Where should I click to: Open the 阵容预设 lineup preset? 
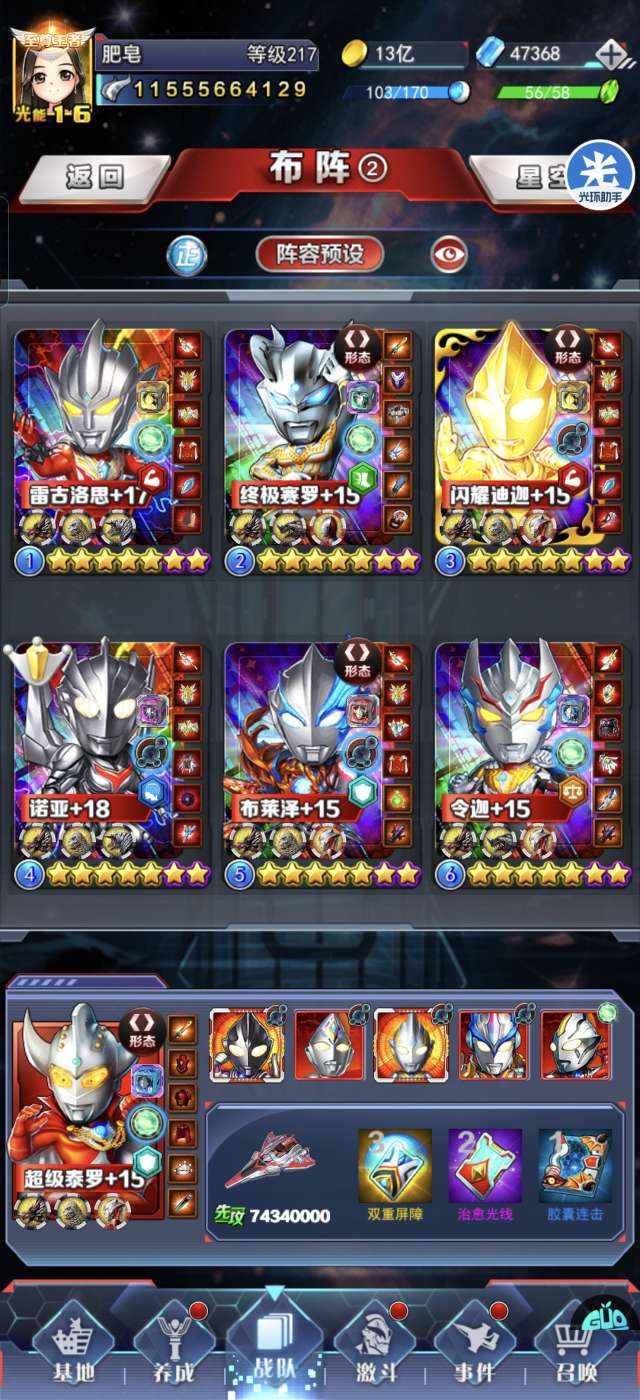pos(320,253)
